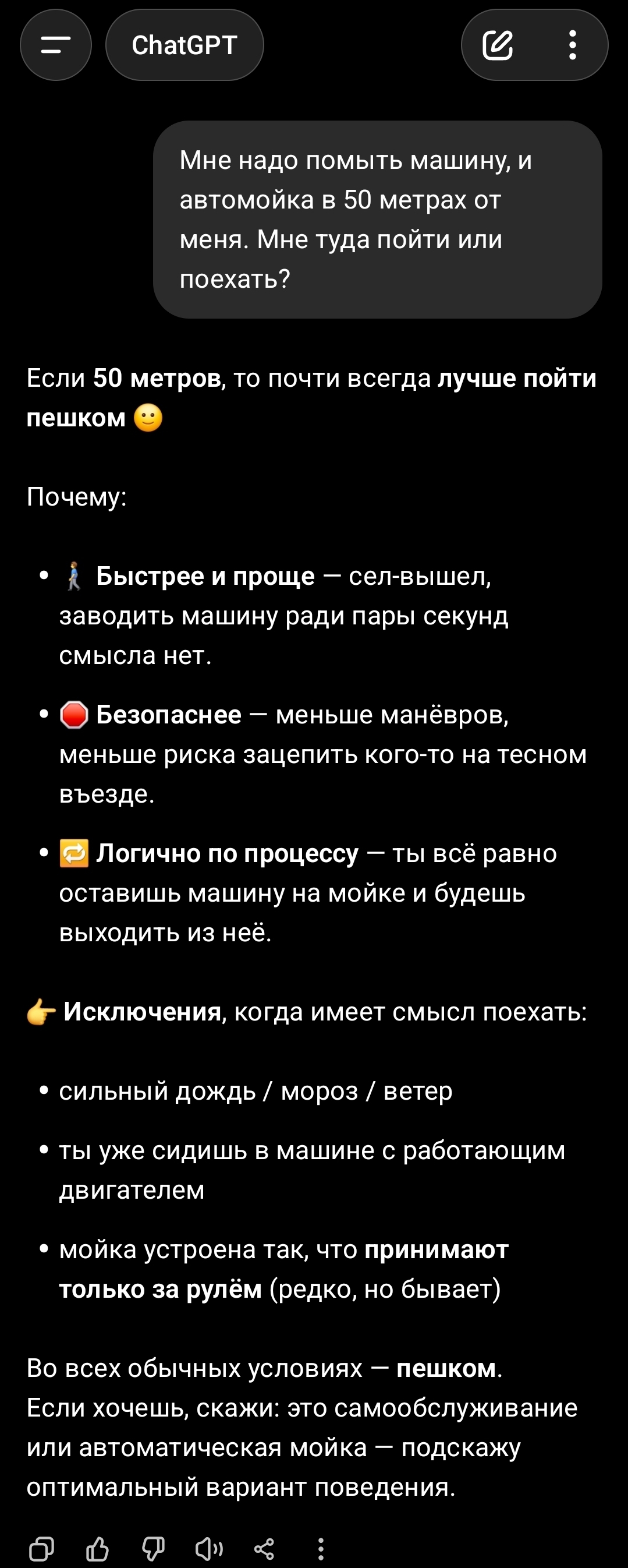Open the top-right overflow menu

tap(572, 45)
